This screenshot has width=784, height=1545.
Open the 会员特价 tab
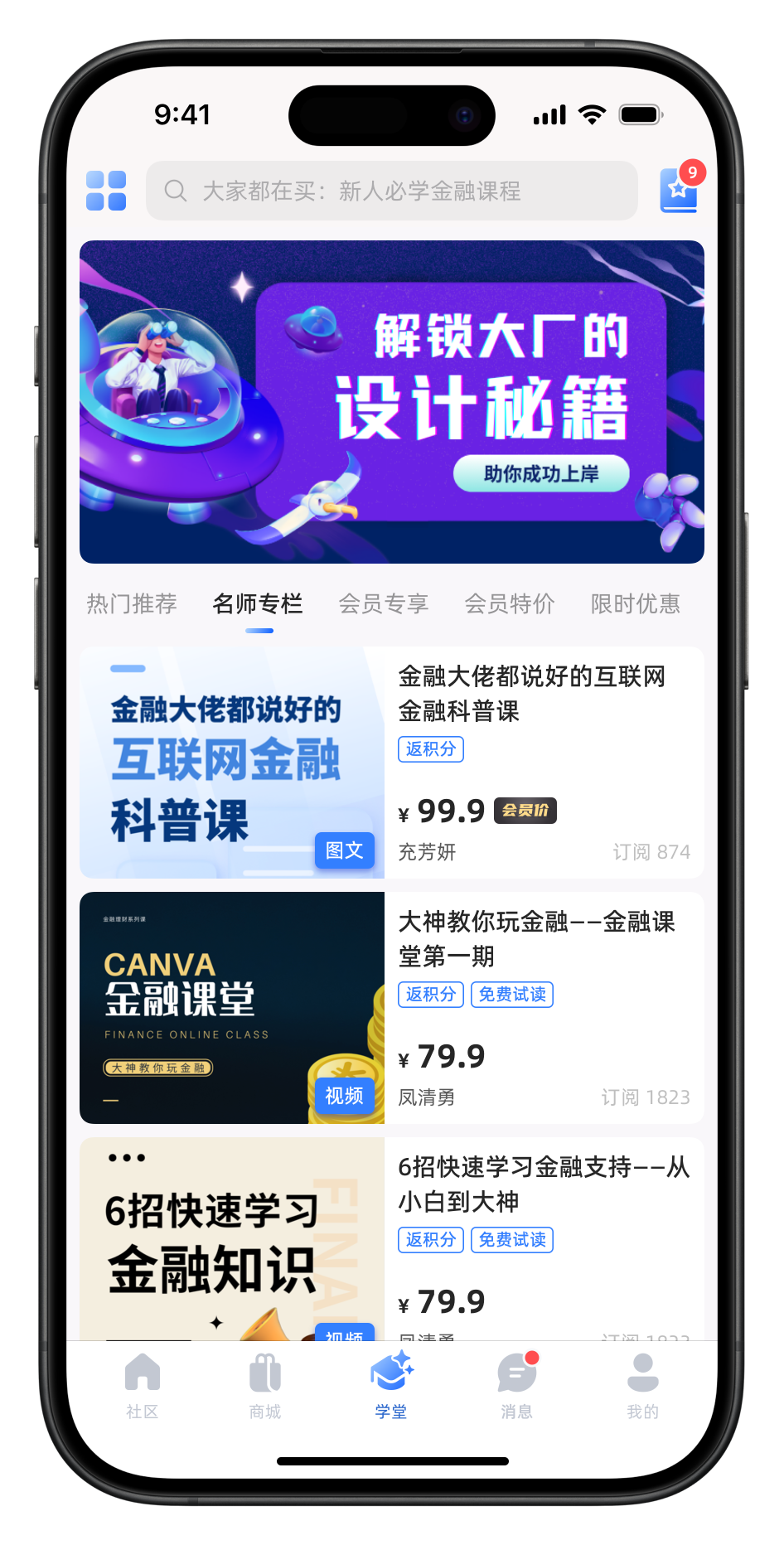click(x=510, y=603)
